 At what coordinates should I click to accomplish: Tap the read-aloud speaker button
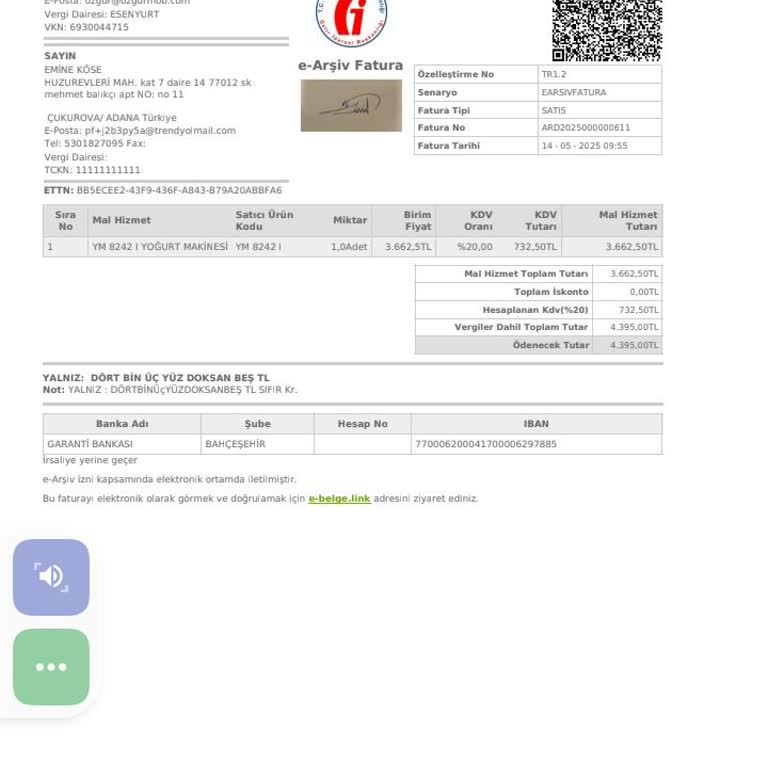point(51,577)
